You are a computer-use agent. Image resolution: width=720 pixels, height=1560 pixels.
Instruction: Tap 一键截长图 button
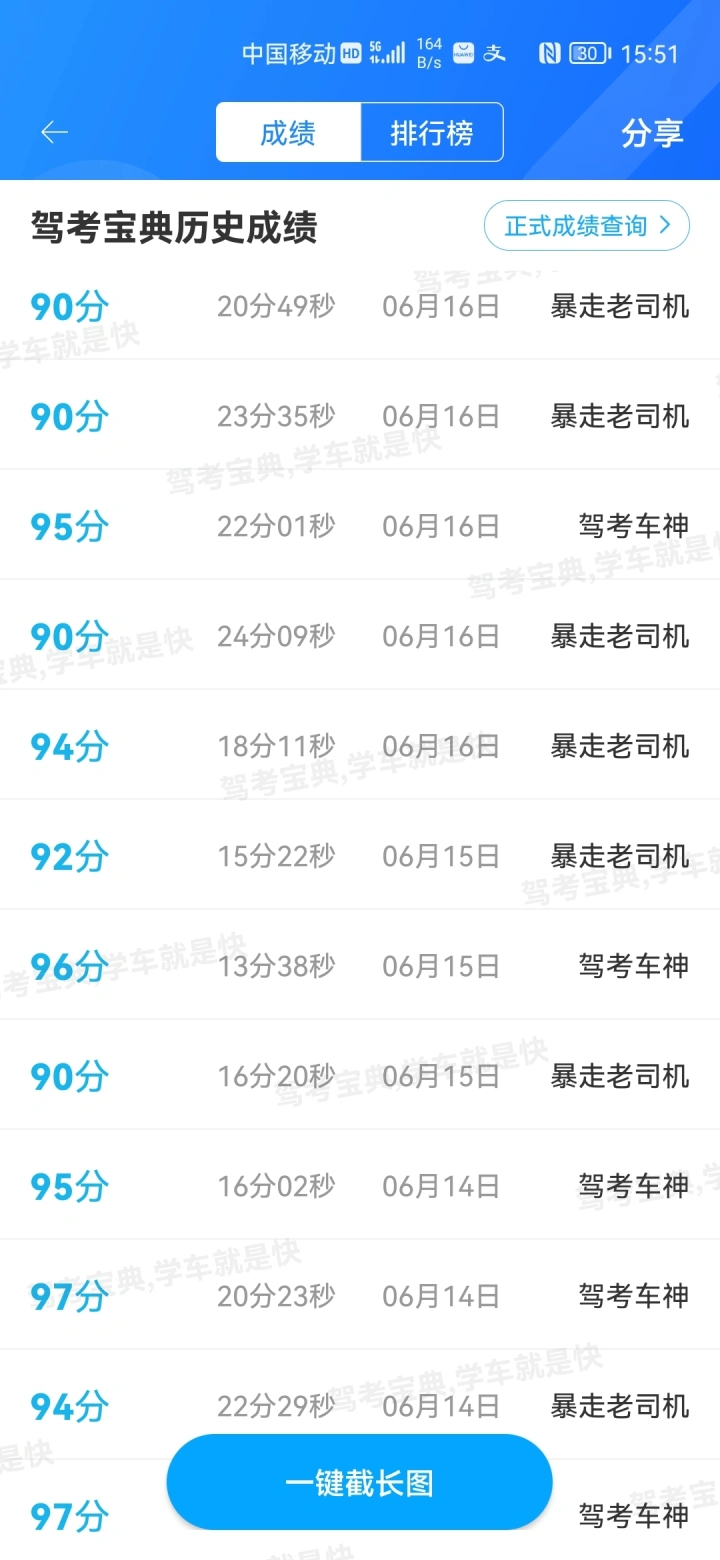tap(359, 1482)
